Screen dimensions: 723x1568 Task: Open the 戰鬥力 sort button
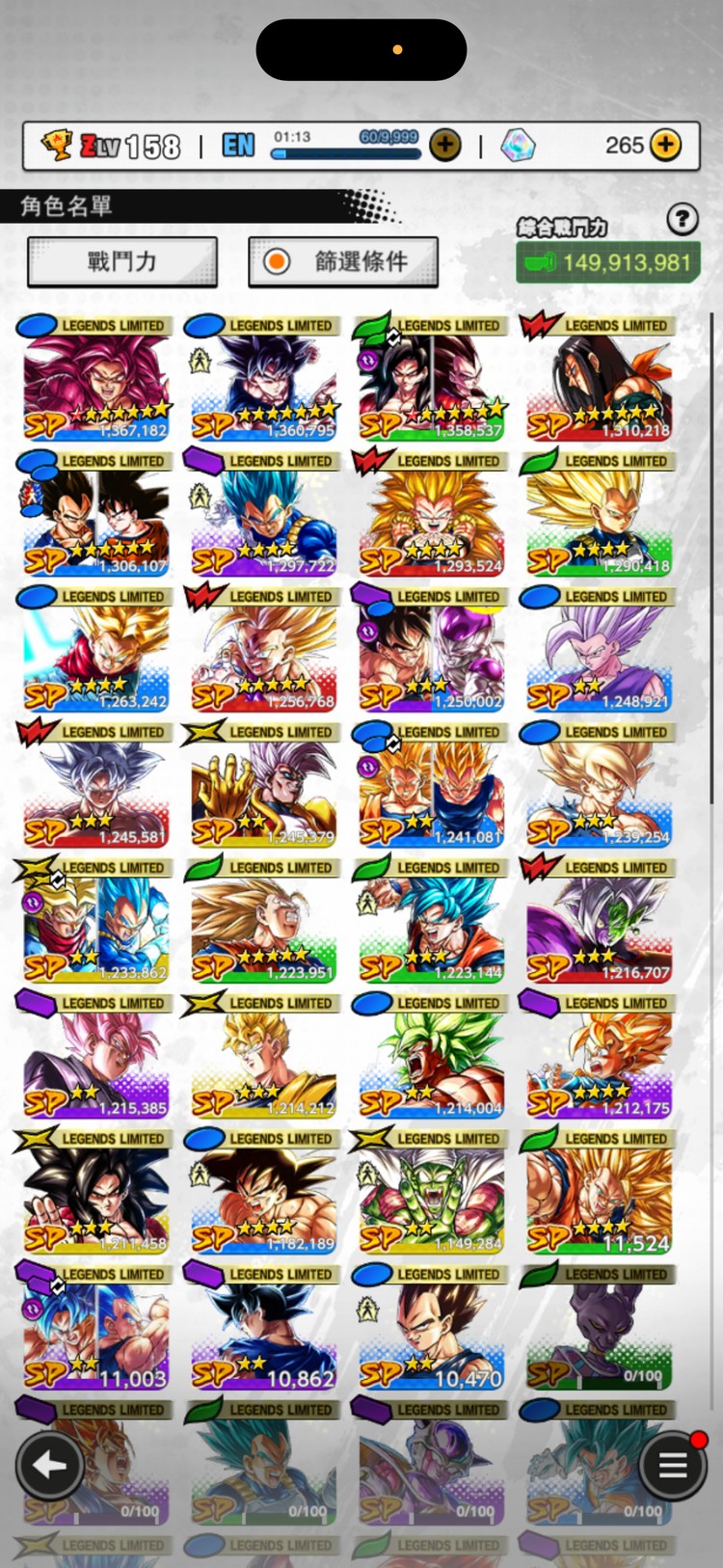tap(122, 261)
